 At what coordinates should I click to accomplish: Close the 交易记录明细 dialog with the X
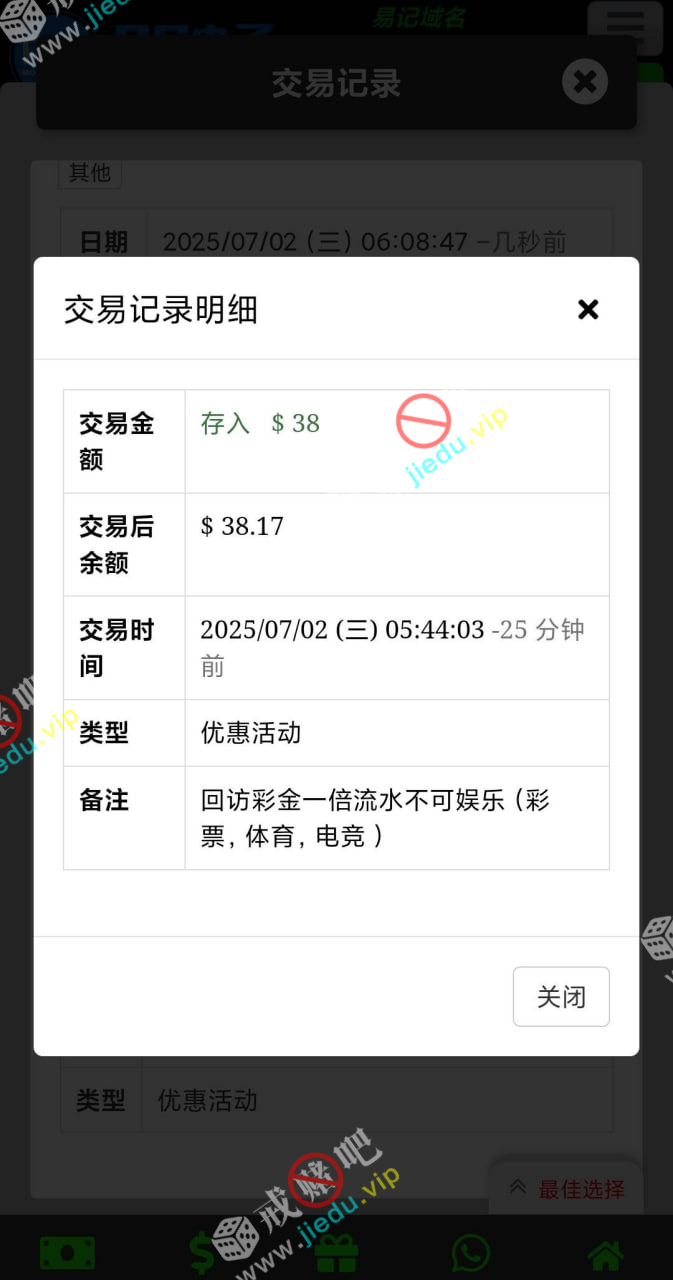[x=588, y=310]
